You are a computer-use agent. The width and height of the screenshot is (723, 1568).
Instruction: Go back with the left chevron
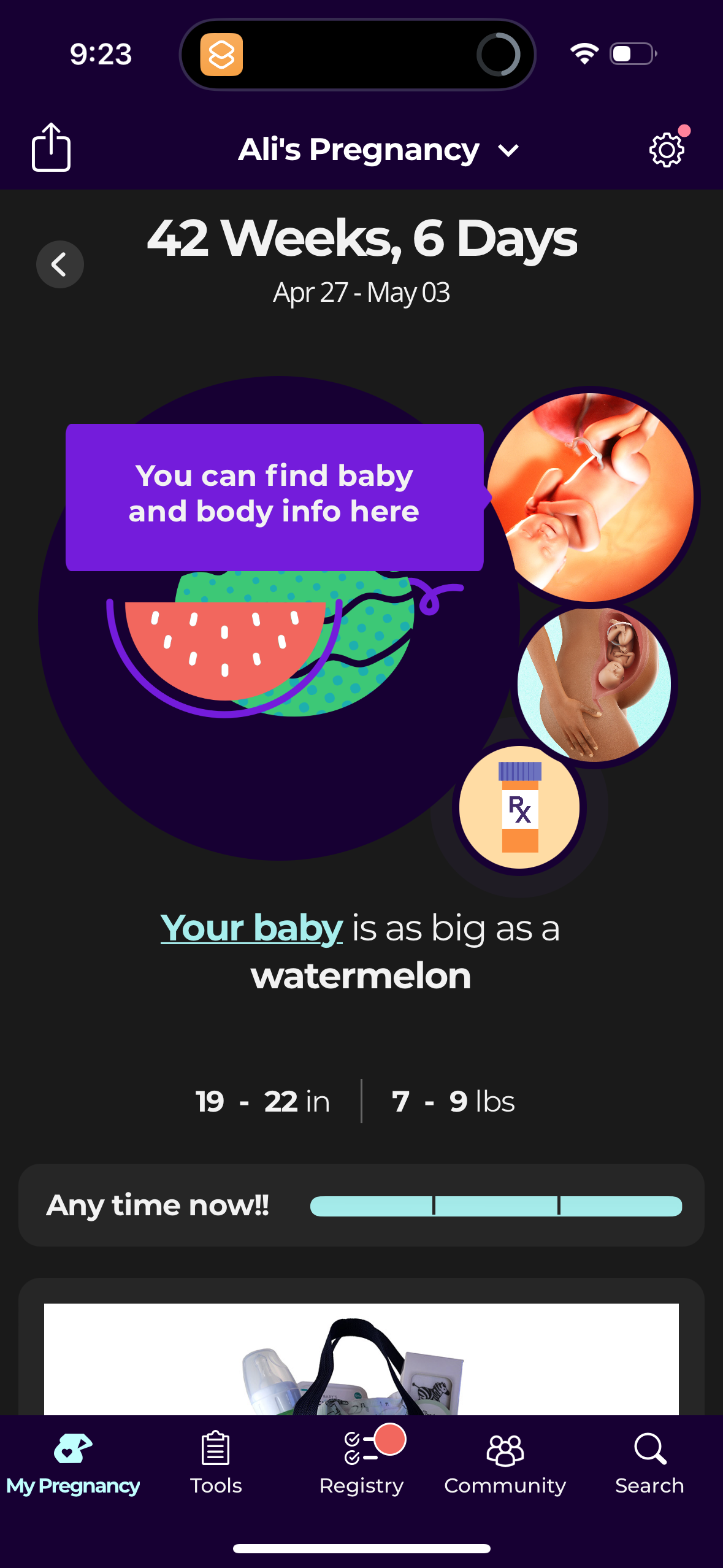point(59,264)
